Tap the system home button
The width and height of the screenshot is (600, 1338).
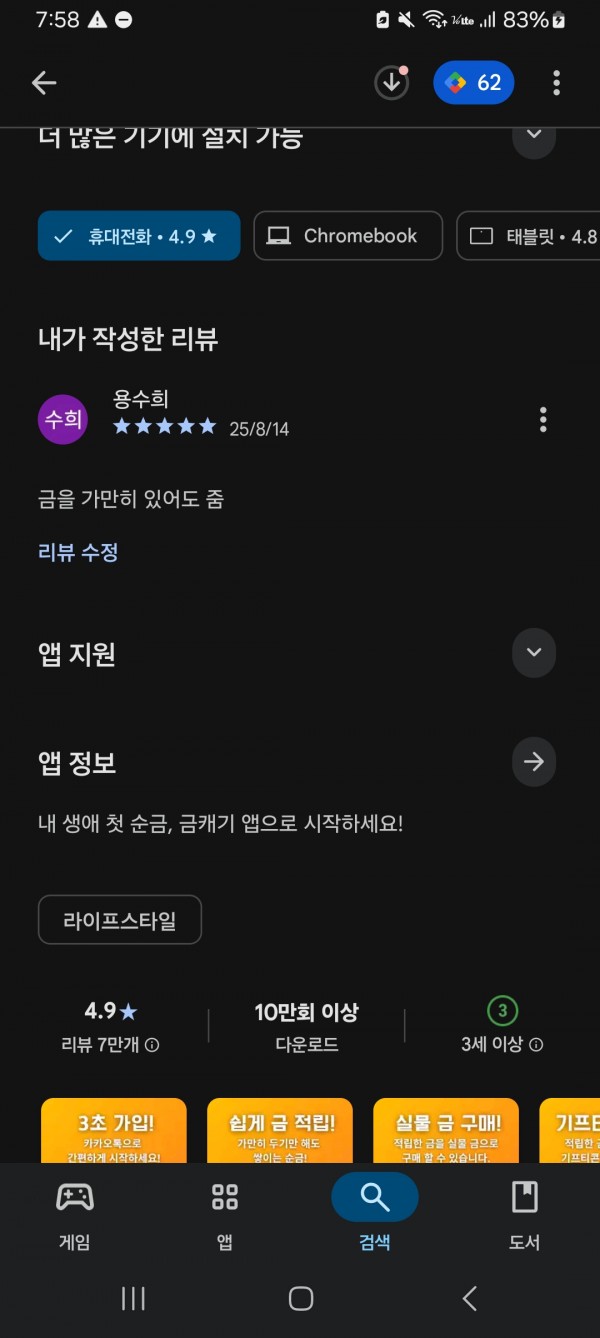(x=300, y=1298)
